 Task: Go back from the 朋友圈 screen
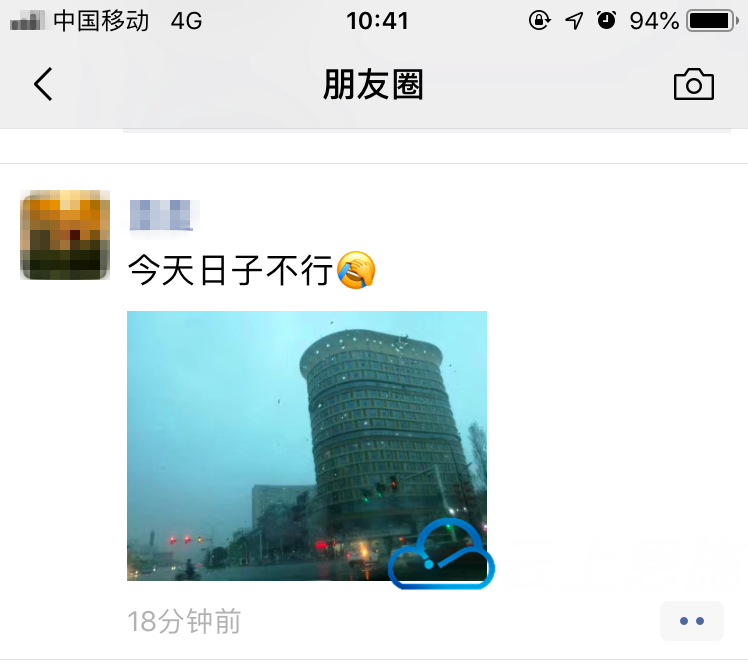coord(43,85)
